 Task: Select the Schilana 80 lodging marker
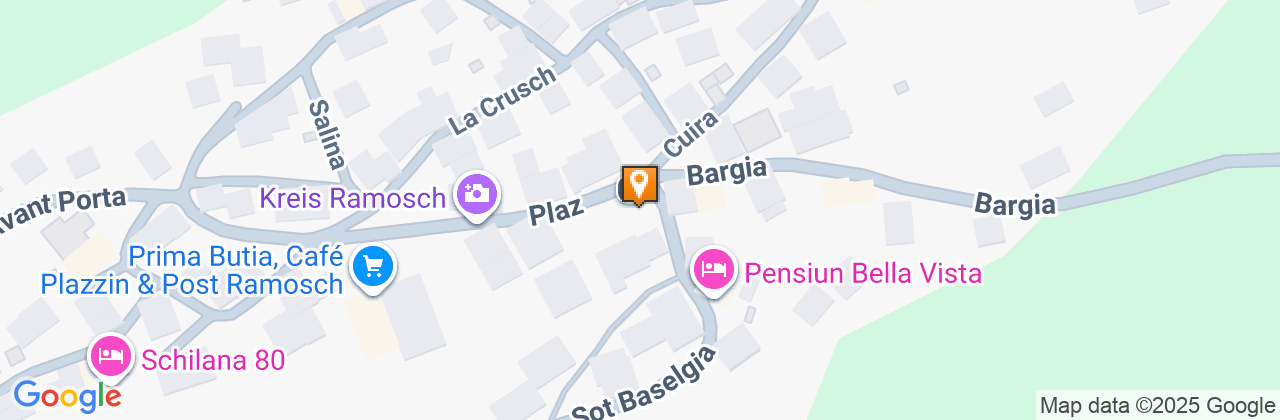[110, 354]
